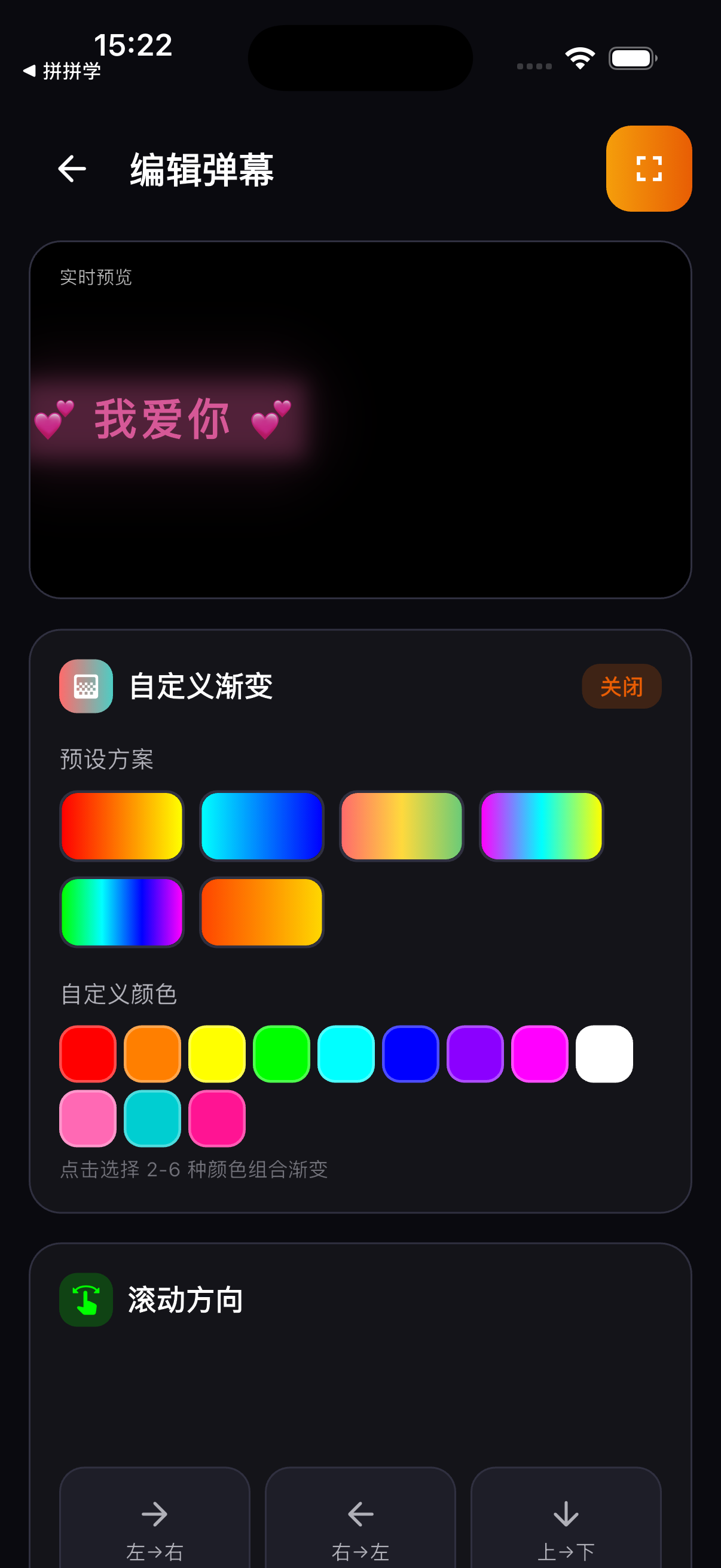Select the cyan custom color swatch

(345, 1053)
